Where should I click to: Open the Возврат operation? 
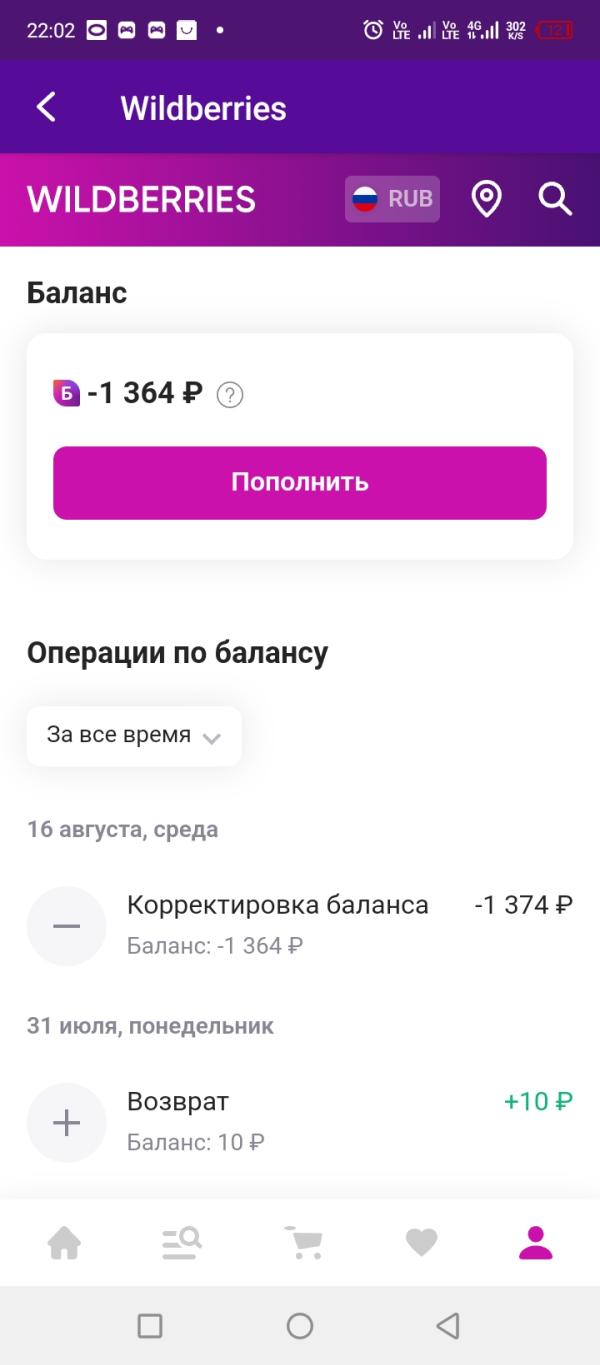tap(300, 1121)
